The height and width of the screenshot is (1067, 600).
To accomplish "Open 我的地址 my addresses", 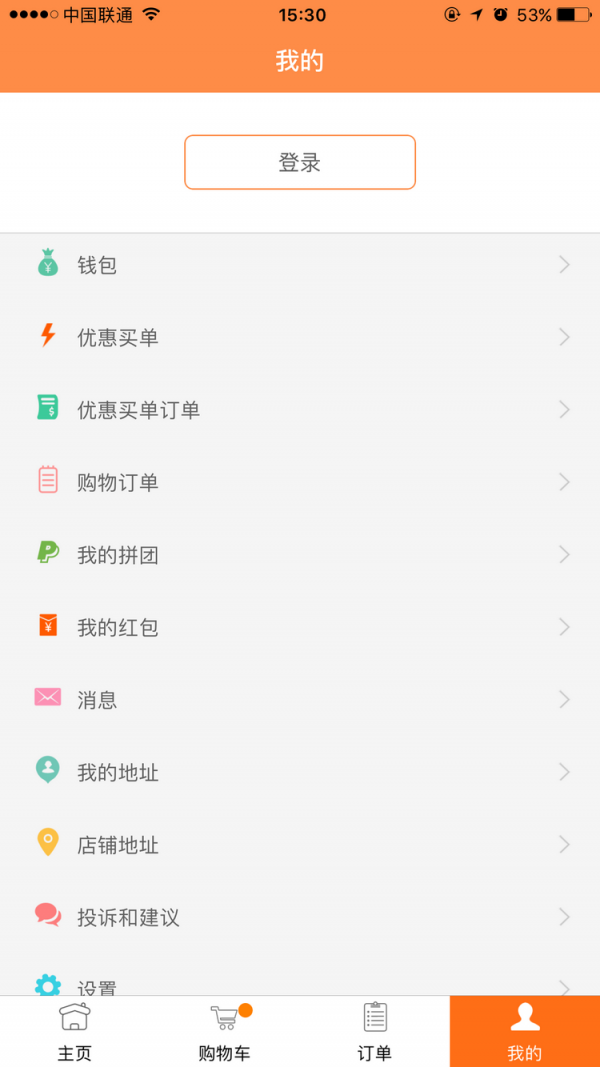I will pos(300,772).
